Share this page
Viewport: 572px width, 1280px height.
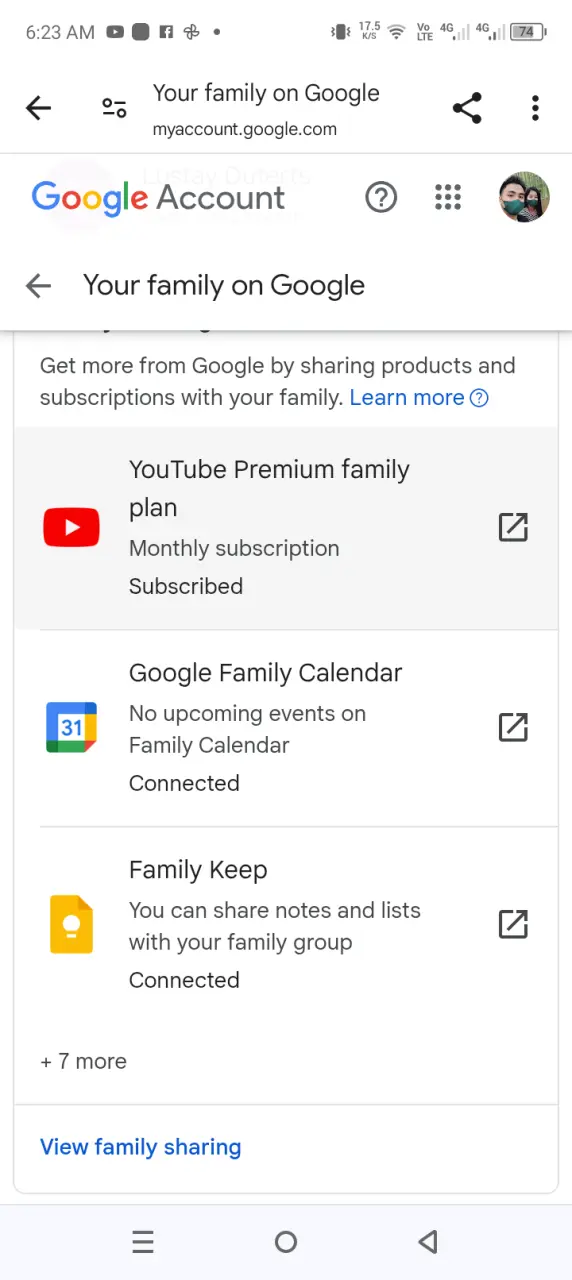(467, 108)
